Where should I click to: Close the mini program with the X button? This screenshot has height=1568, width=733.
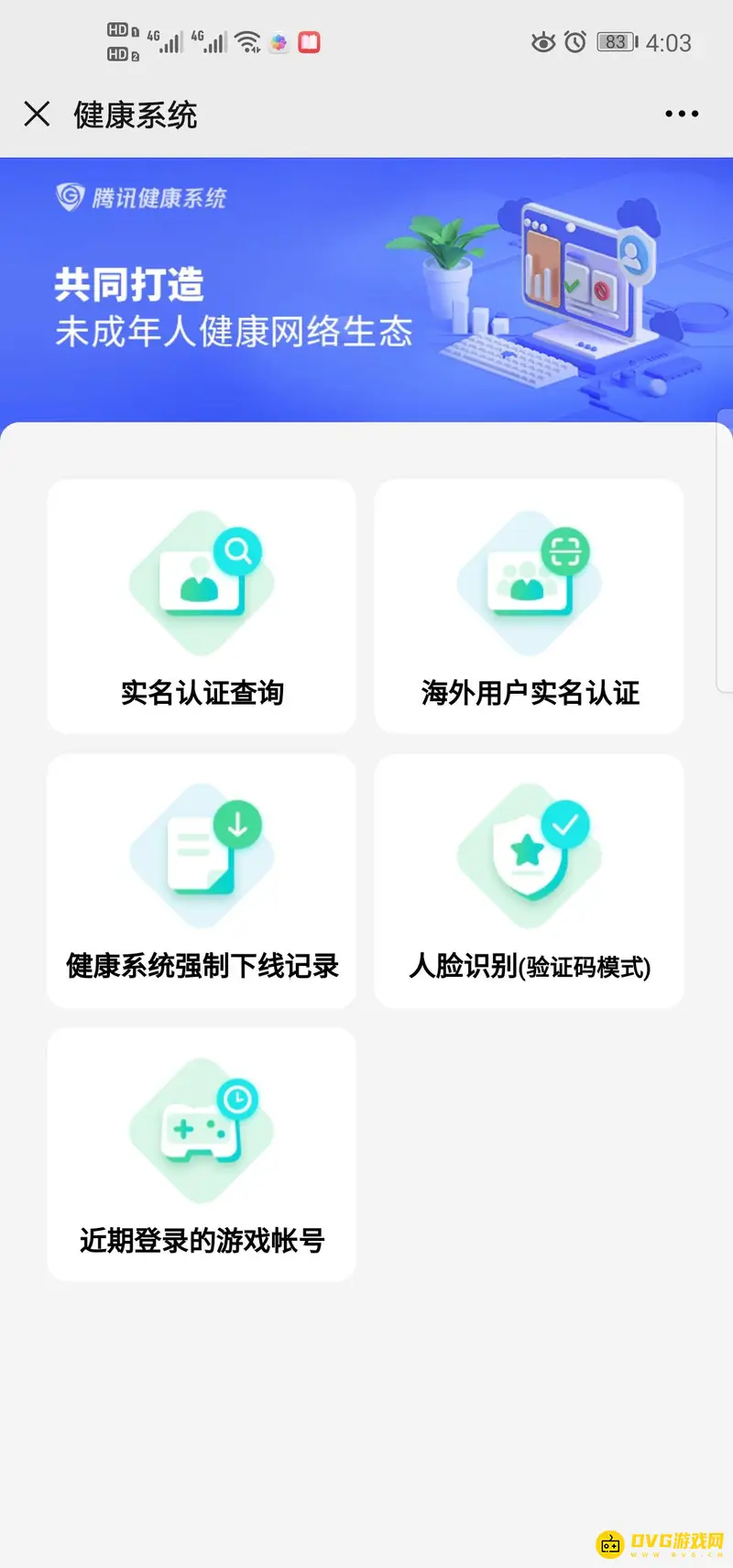point(36,113)
